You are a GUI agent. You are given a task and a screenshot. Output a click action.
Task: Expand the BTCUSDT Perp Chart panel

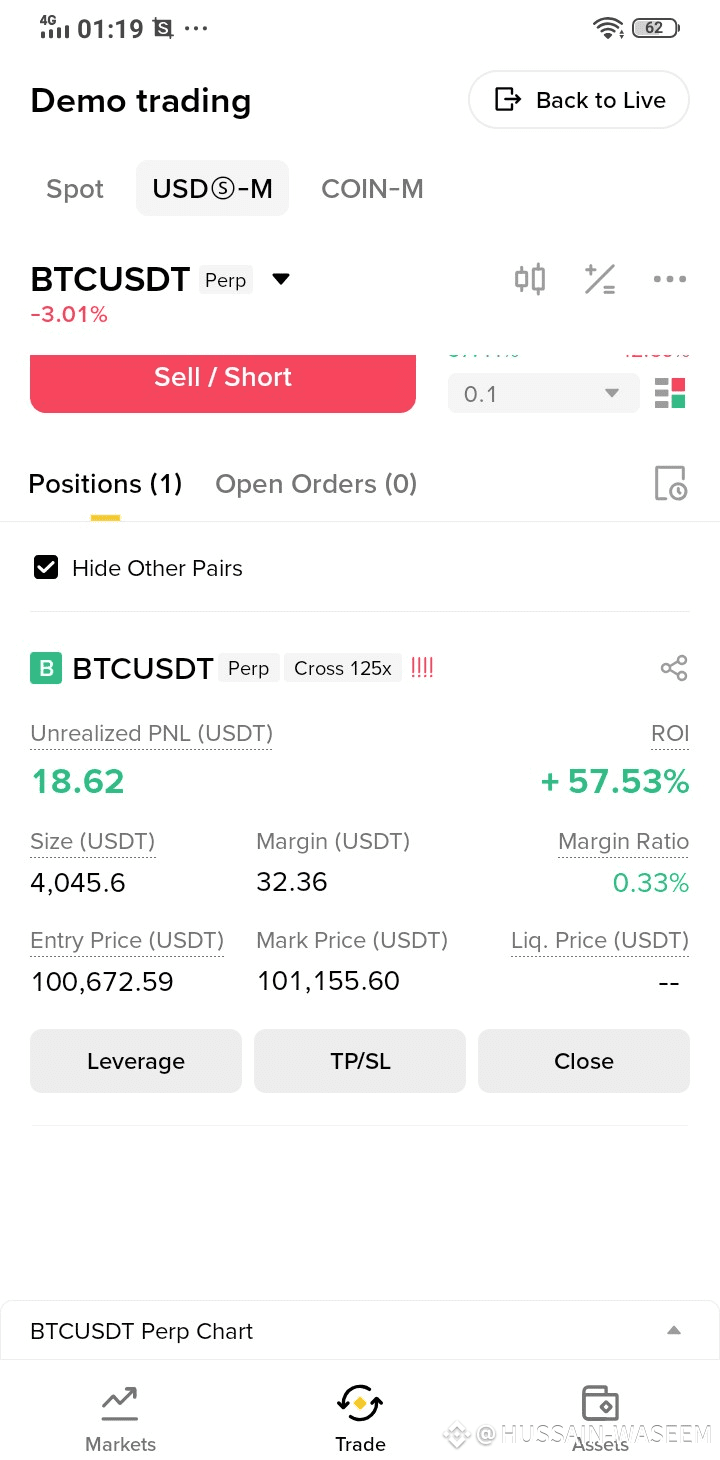pos(673,1331)
